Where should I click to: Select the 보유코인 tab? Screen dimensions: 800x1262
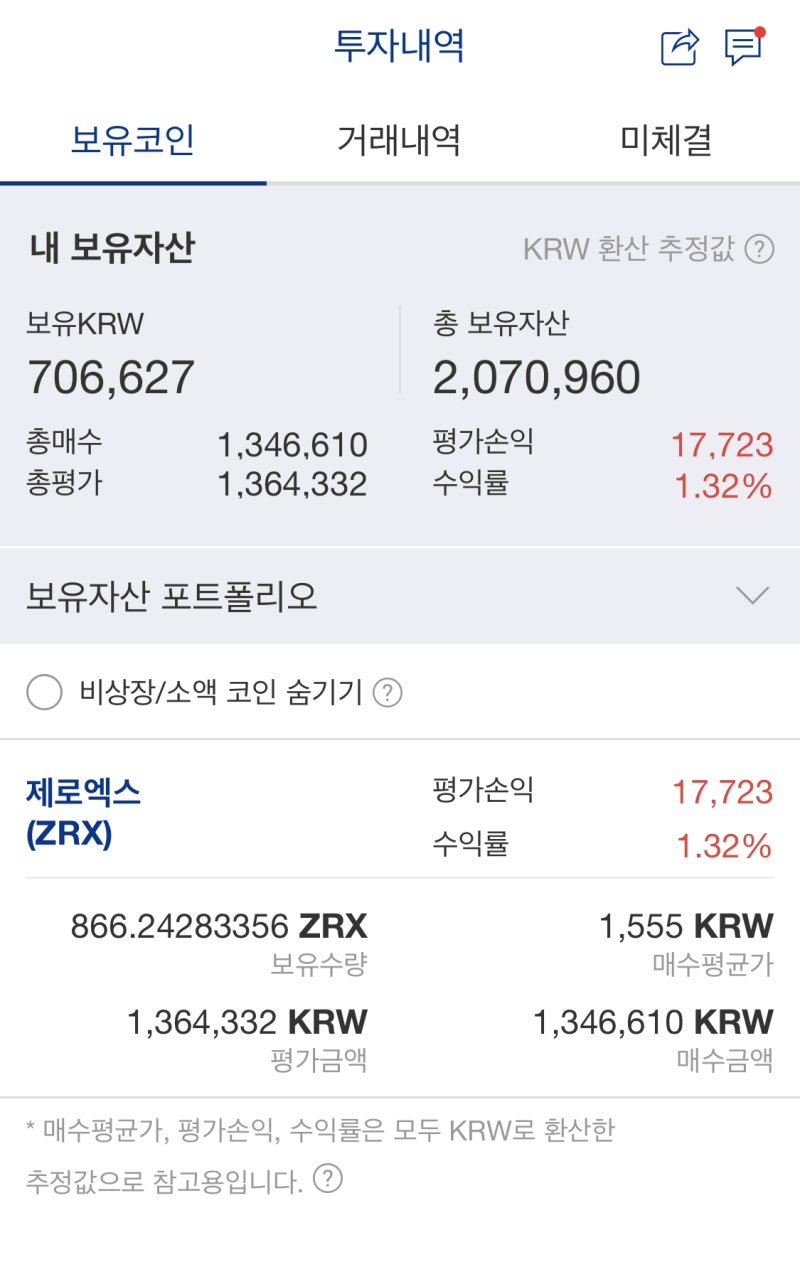[135, 142]
